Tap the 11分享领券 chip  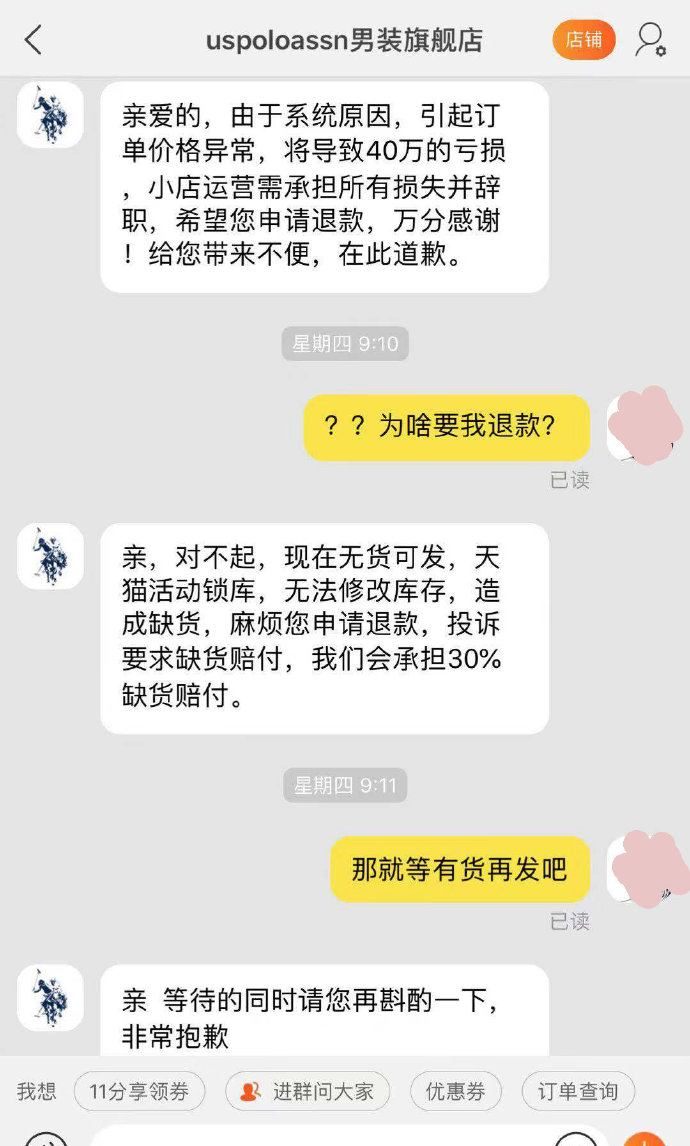(139, 1091)
